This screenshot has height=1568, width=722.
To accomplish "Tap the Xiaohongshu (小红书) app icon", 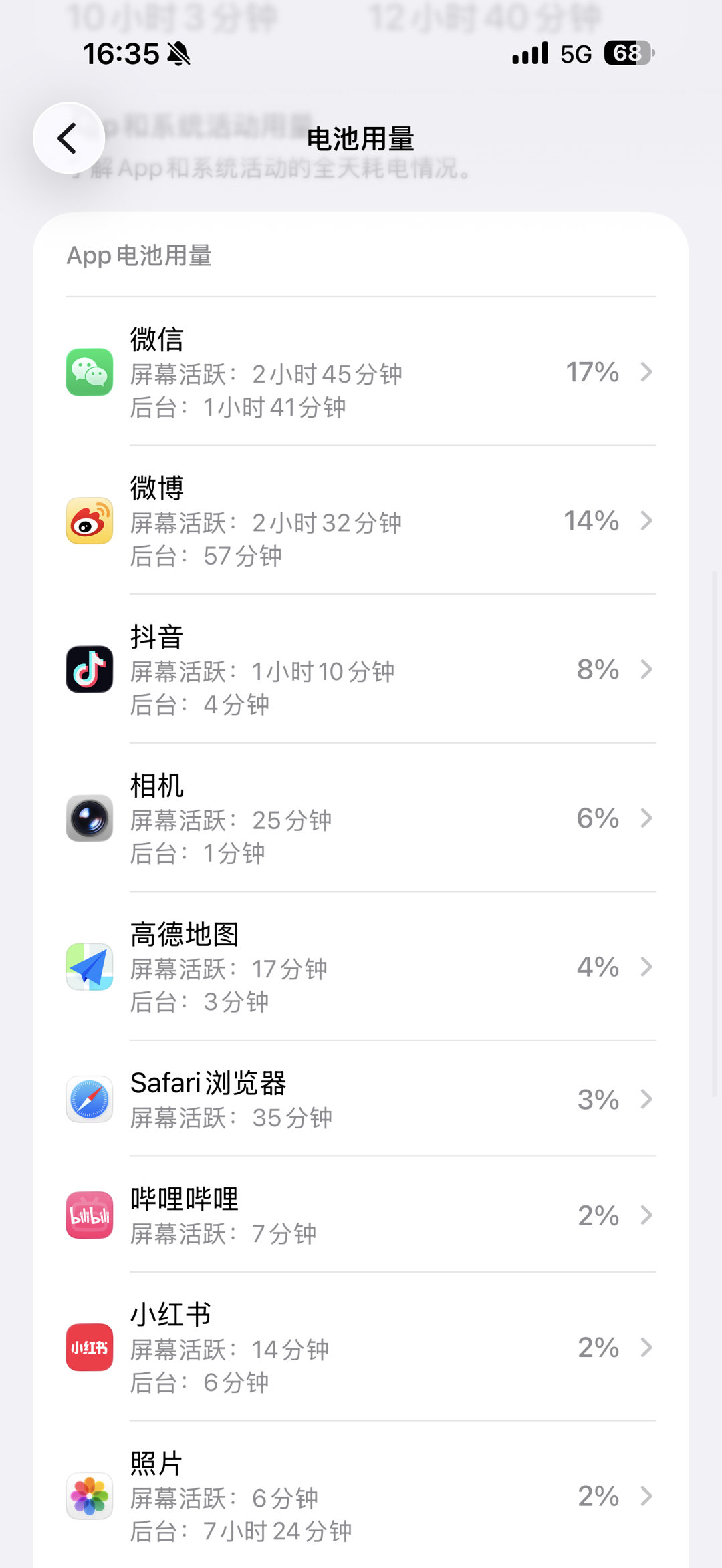I will coord(89,1348).
